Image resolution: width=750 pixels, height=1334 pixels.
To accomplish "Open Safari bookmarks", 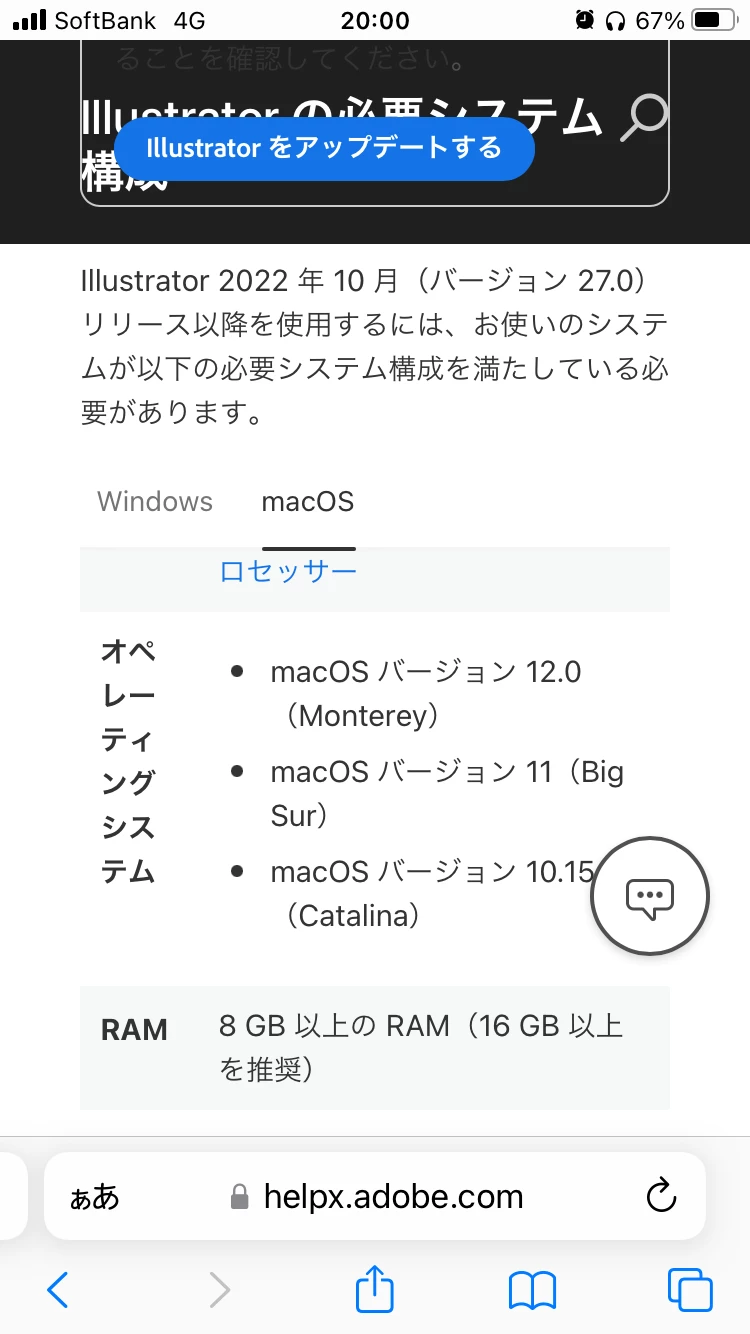I will click(532, 1290).
